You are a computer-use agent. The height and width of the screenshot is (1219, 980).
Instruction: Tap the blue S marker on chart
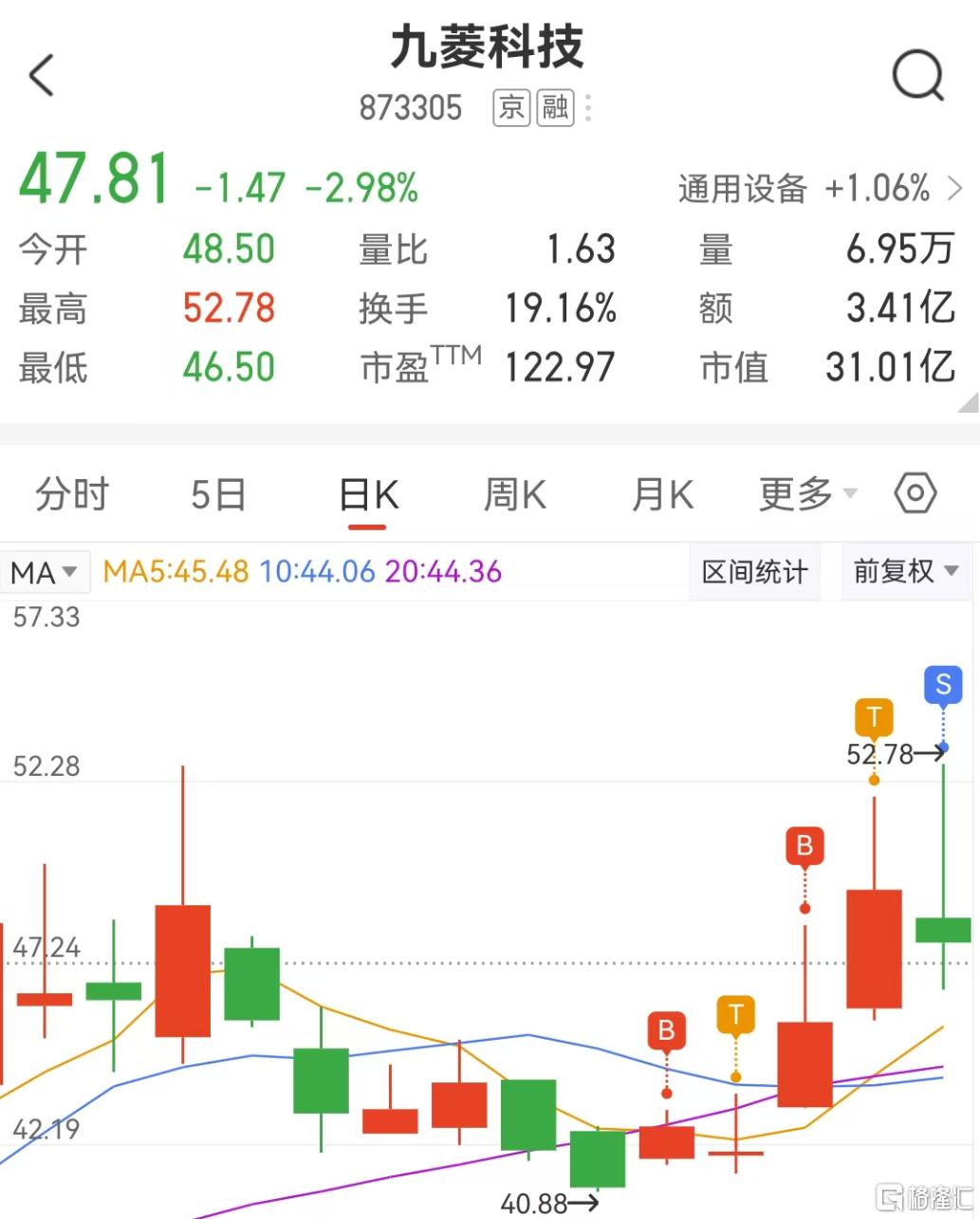(942, 684)
